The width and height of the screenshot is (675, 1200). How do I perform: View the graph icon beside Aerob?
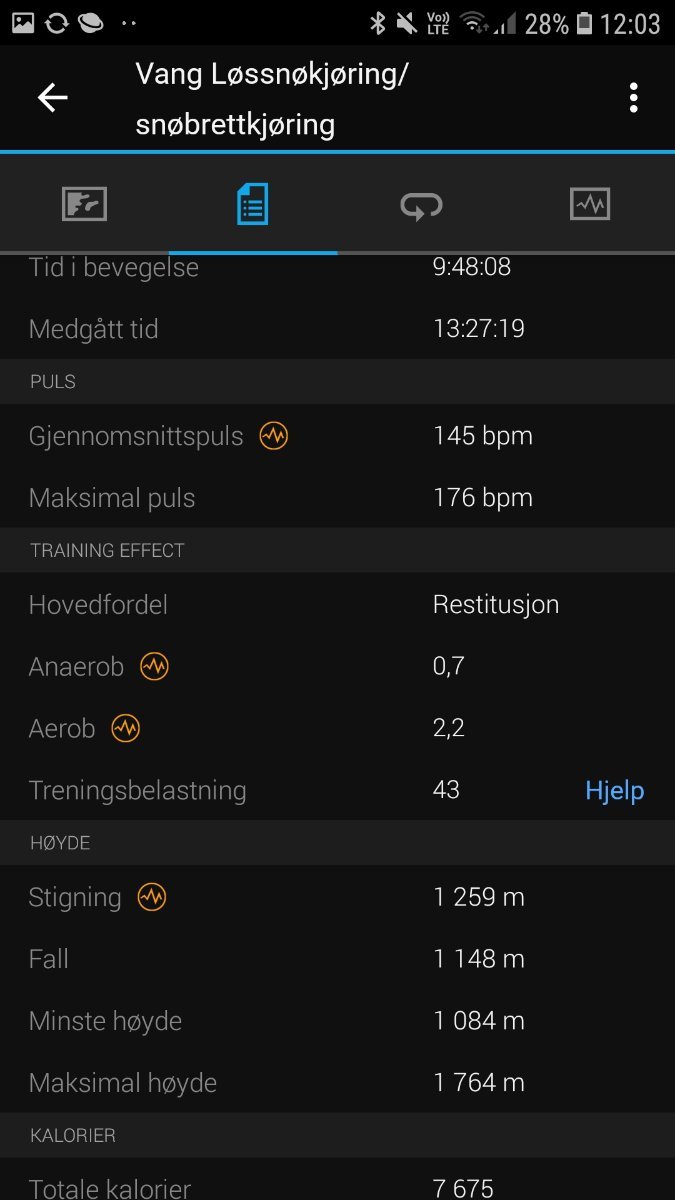(x=126, y=728)
